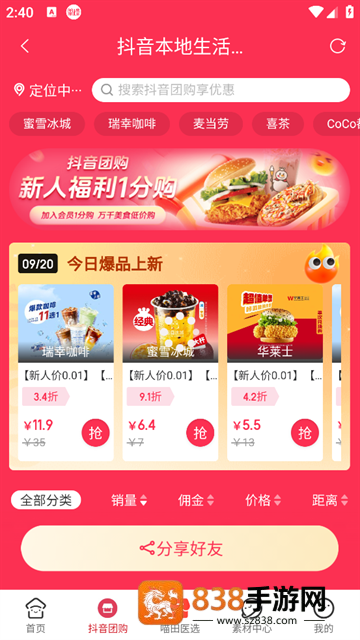Choose the 麦当劳 chip
Viewport: 360px width, 640px height.
[x=211, y=124]
